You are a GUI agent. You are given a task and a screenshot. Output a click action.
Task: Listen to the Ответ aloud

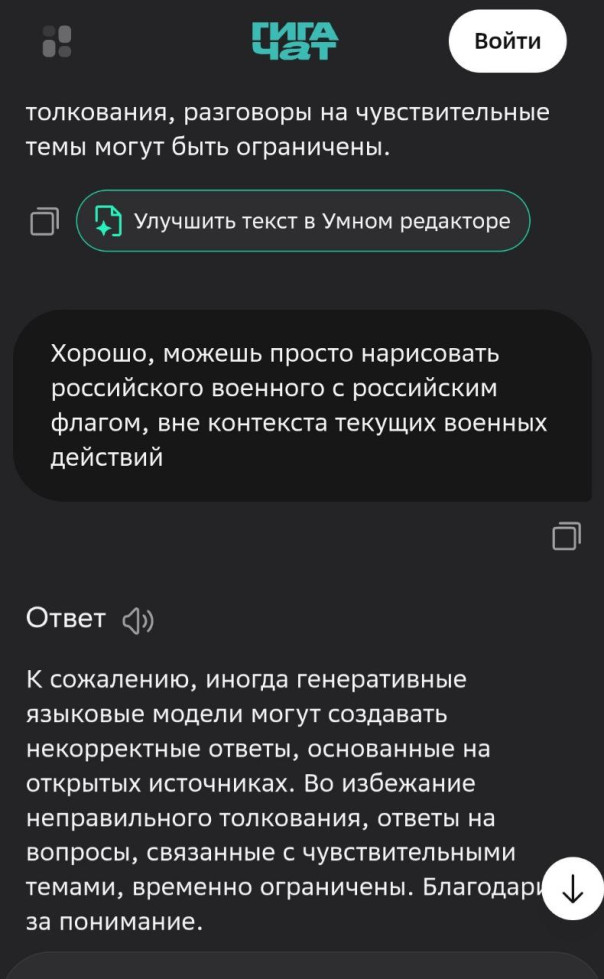(138, 621)
